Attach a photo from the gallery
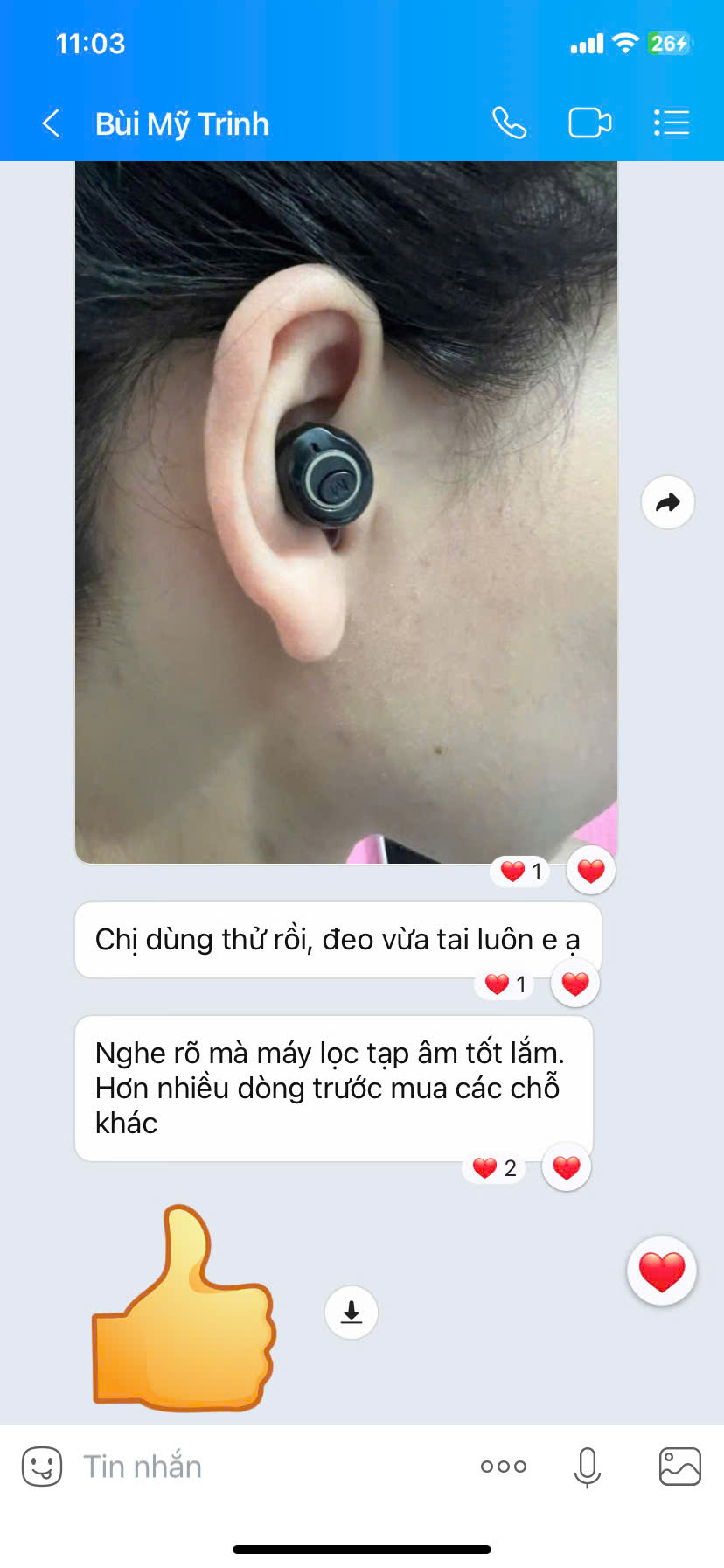Screen dimensions: 724x1568 coord(680,1466)
